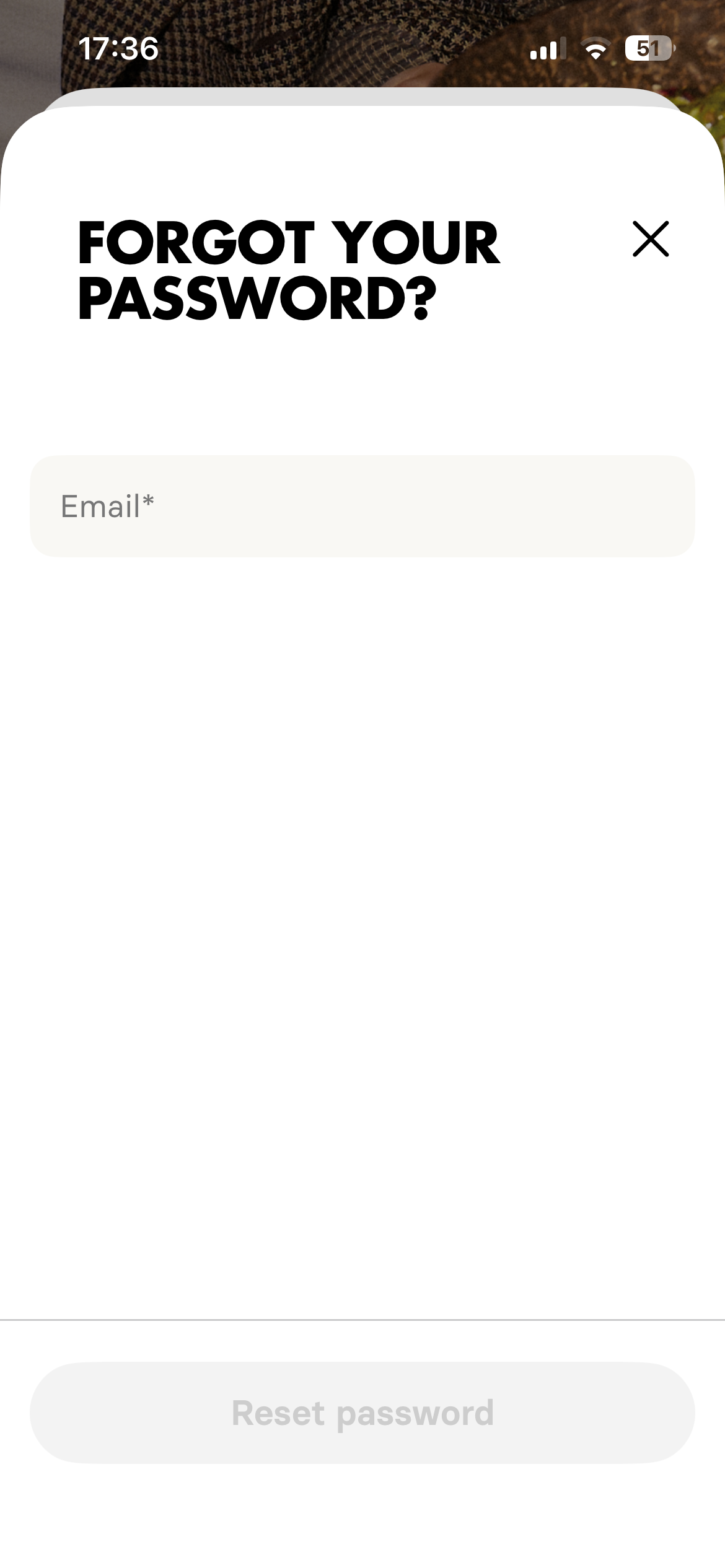The image size is (725, 1568).
Task: Focus the Email input field
Action: tap(362, 506)
